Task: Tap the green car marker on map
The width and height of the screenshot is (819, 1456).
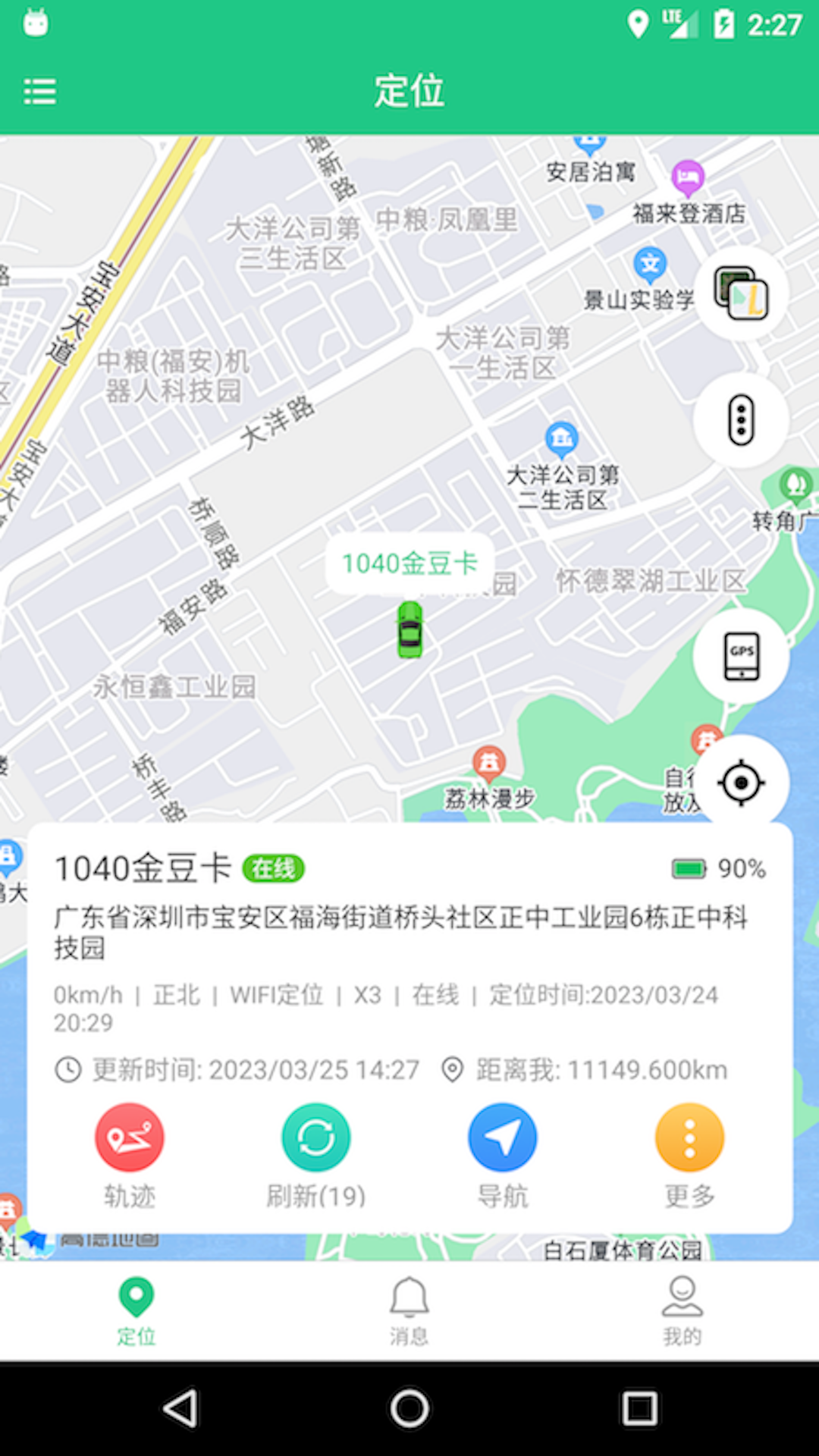Action: click(410, 629)
